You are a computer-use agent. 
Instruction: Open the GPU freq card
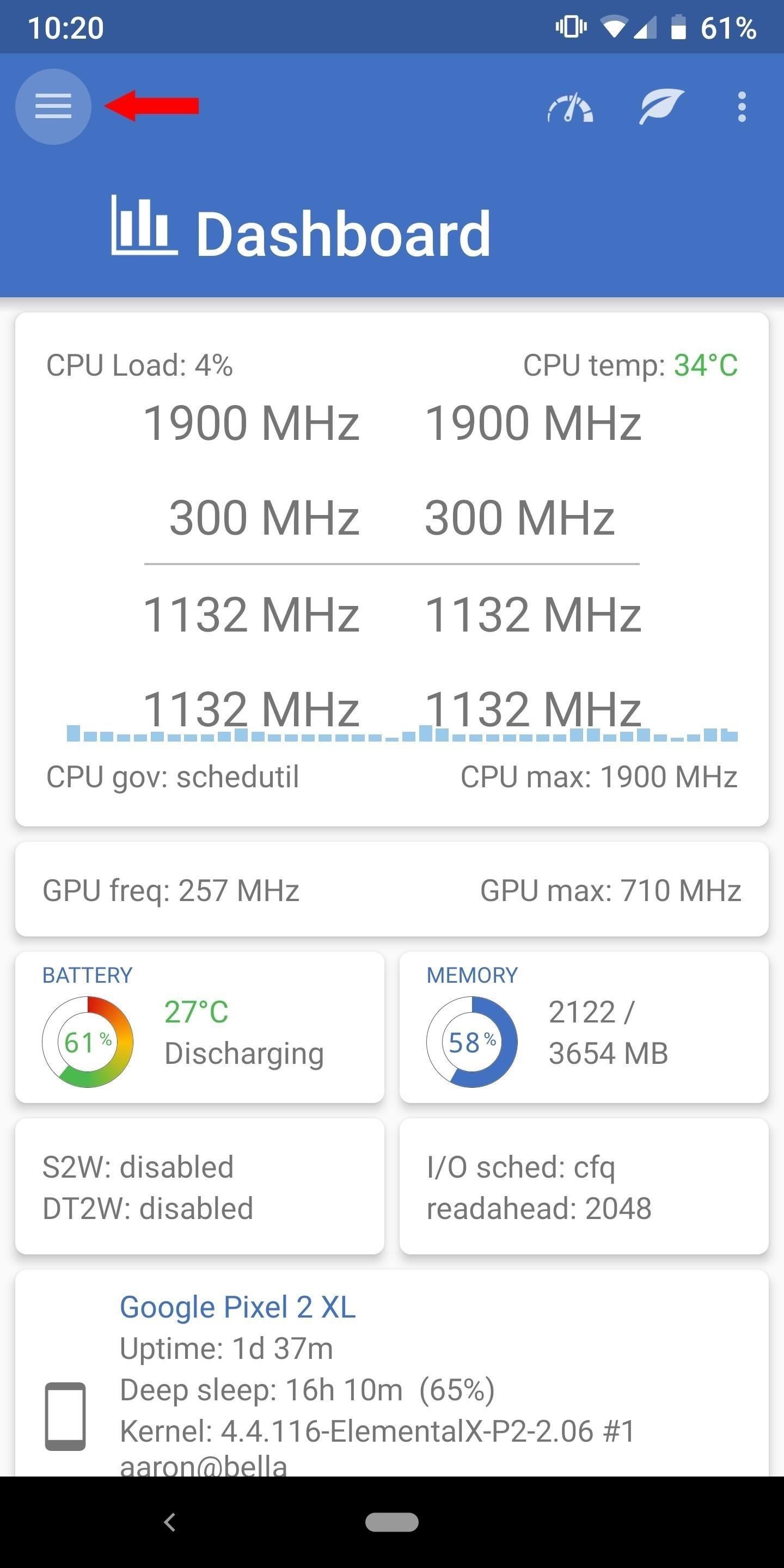(x=391, y=889)
